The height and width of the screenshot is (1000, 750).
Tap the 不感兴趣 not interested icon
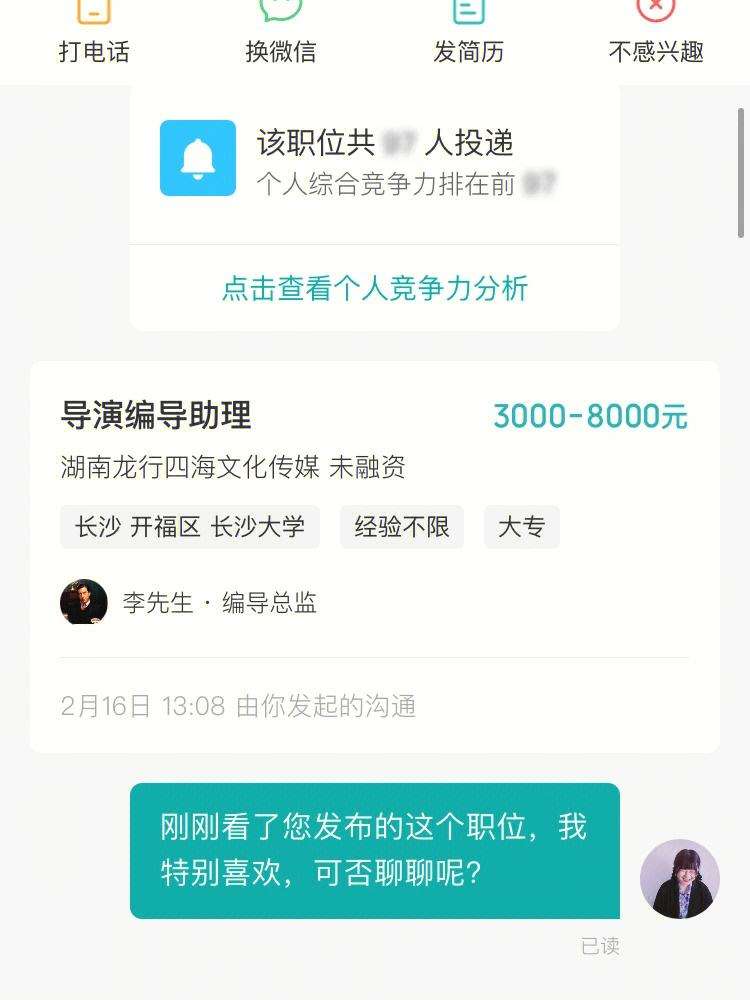656,10
